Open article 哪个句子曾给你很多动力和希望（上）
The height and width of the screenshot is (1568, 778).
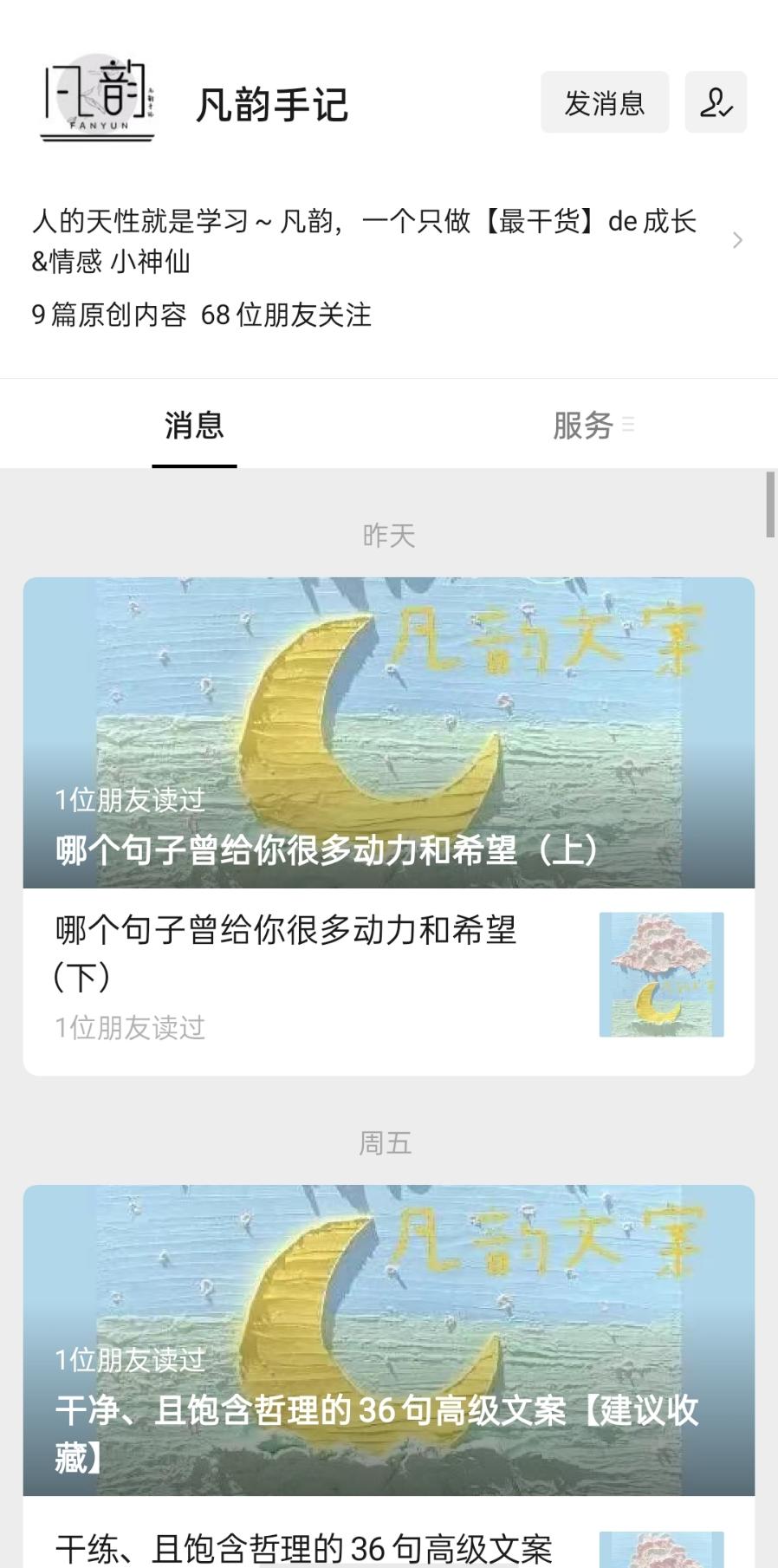click(388, 732)
